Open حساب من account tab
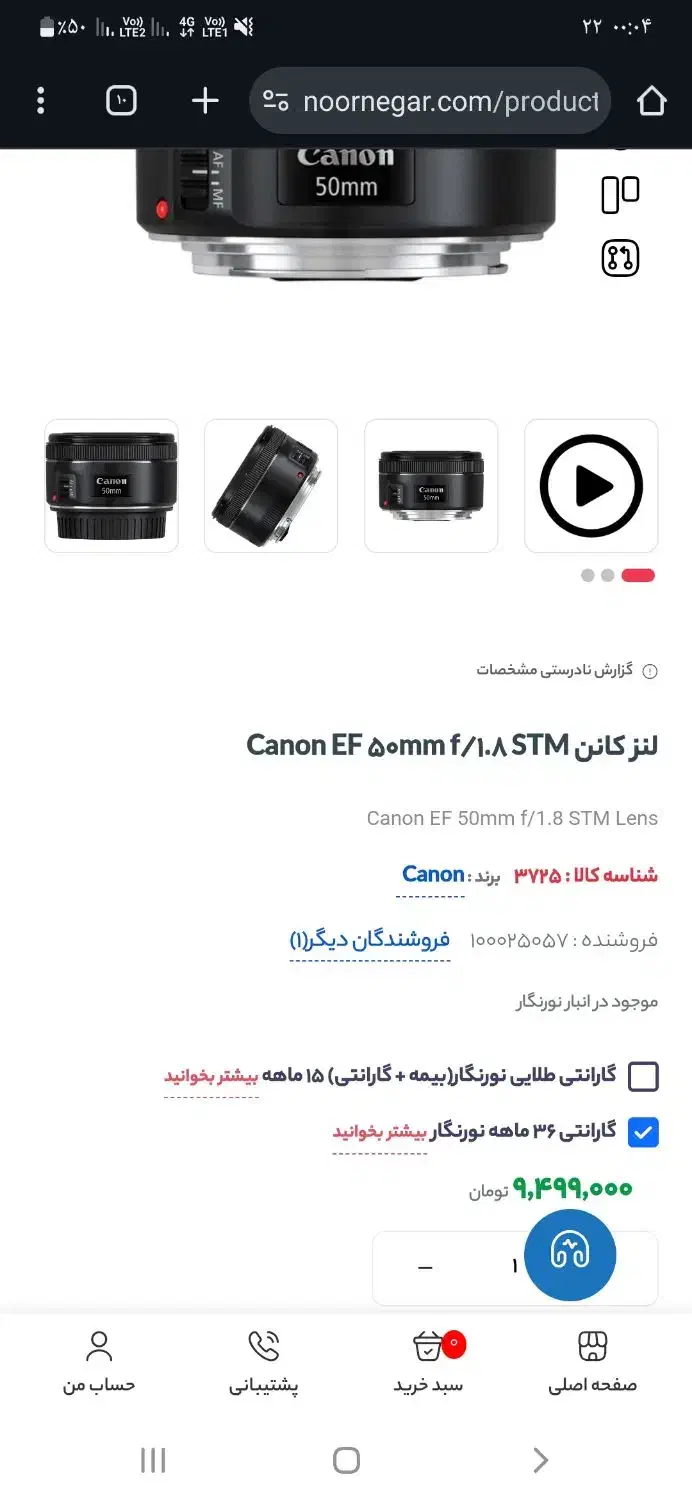Screen dimensions: 692x1500 pos(99,1362)
